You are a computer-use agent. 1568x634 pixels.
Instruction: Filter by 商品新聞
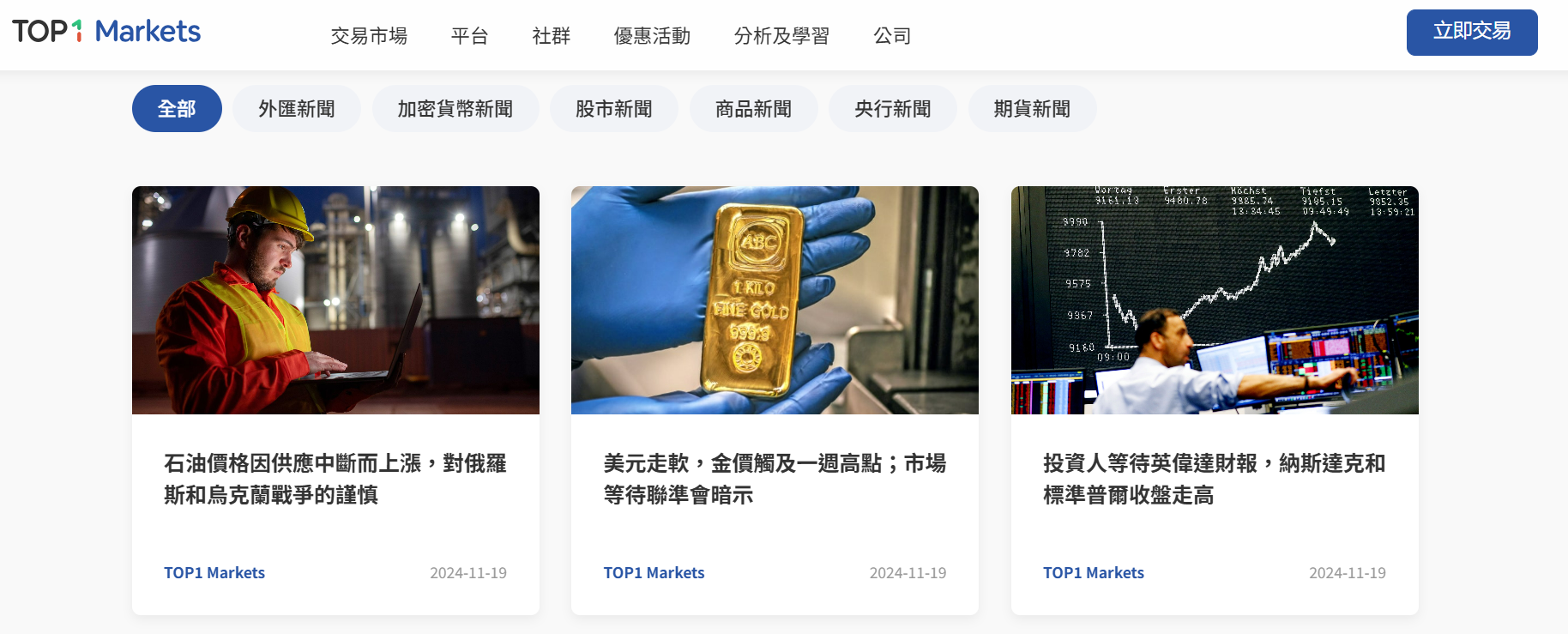753,109
